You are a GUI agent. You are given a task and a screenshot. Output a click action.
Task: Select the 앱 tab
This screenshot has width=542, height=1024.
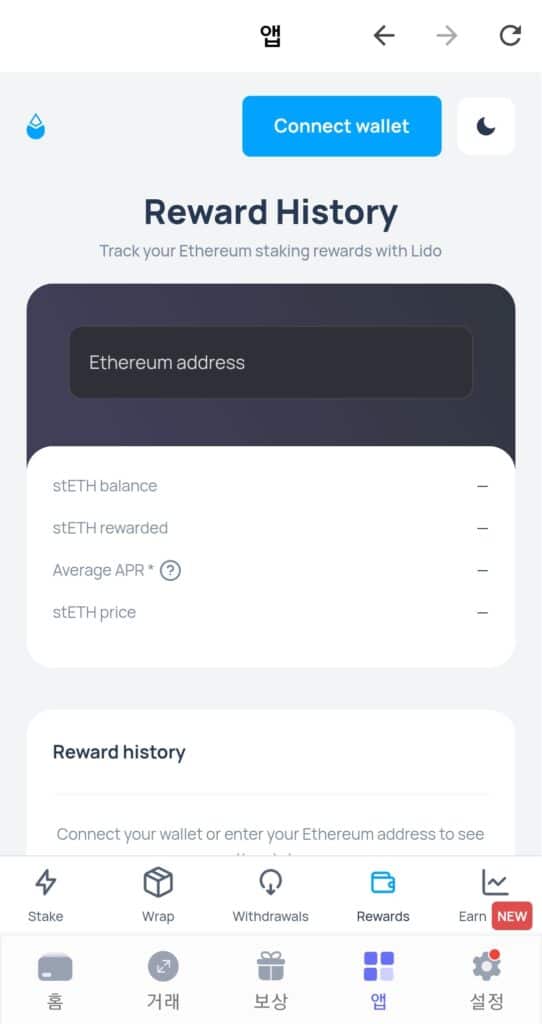click(379, 980)
